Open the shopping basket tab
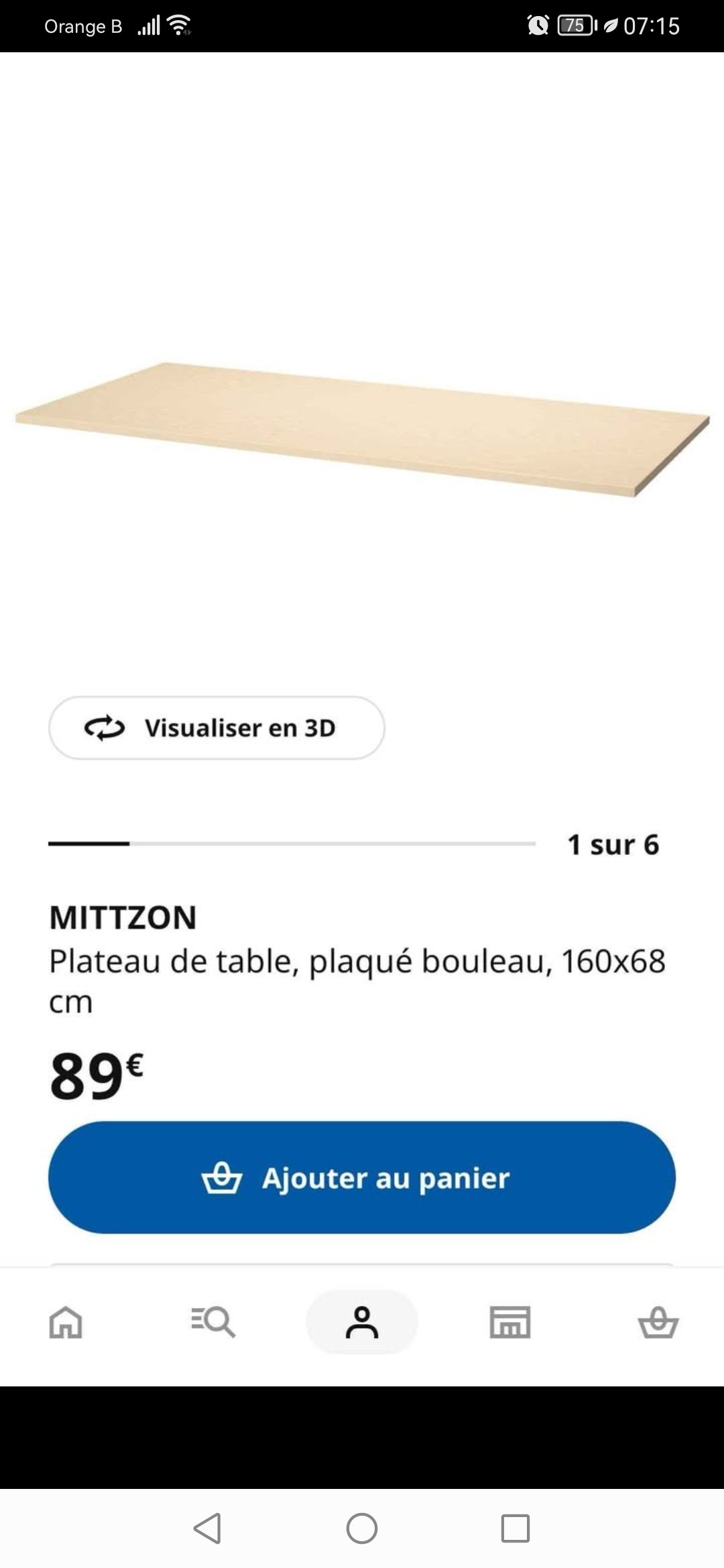This screenshot has height=1568, width=724. [x=658, y=1323]
